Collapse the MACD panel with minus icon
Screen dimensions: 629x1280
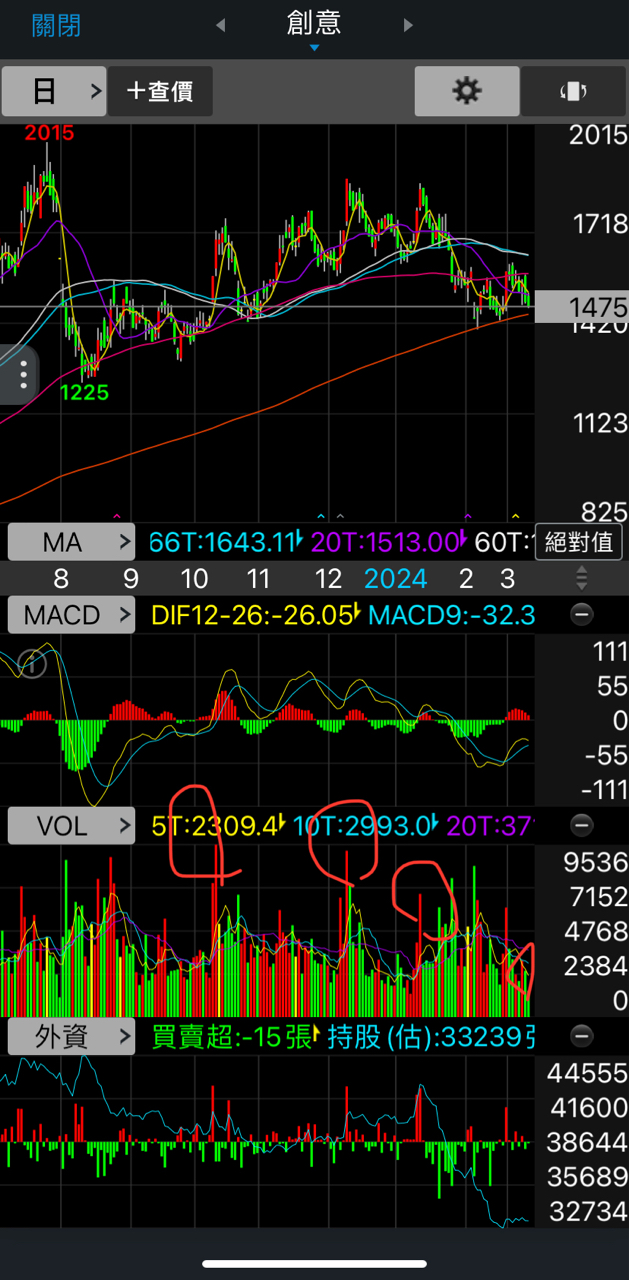coord(581,615)
